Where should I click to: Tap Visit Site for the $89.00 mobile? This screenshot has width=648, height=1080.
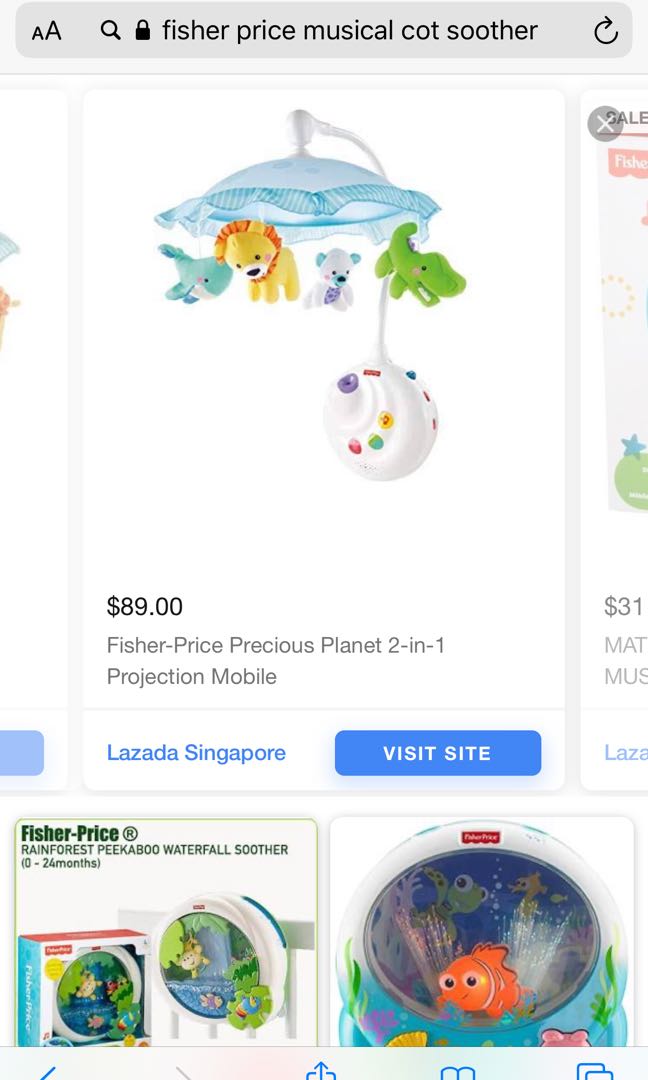click(x=437, y=753)
